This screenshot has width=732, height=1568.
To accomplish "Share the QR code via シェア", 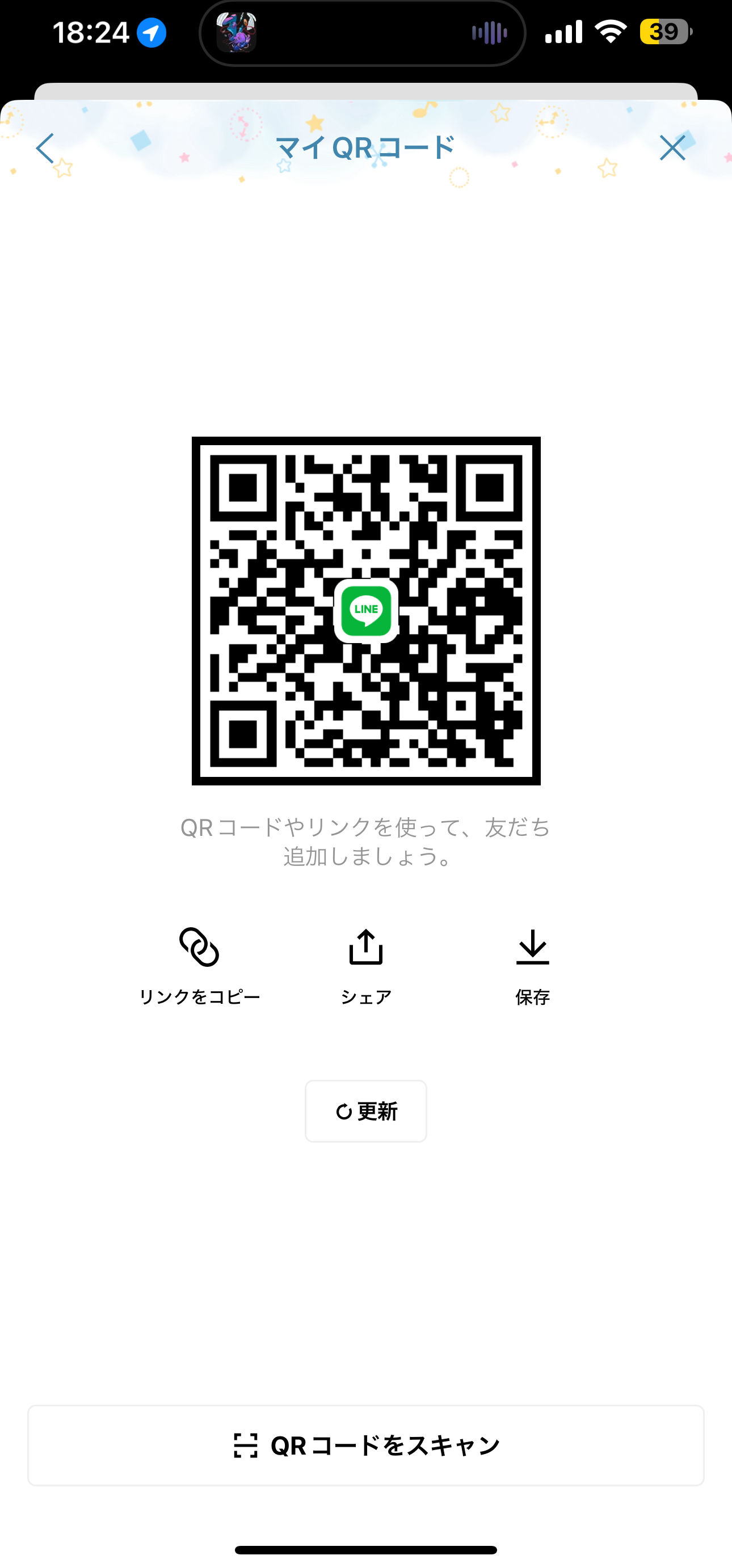I will (x=365, y=965).
